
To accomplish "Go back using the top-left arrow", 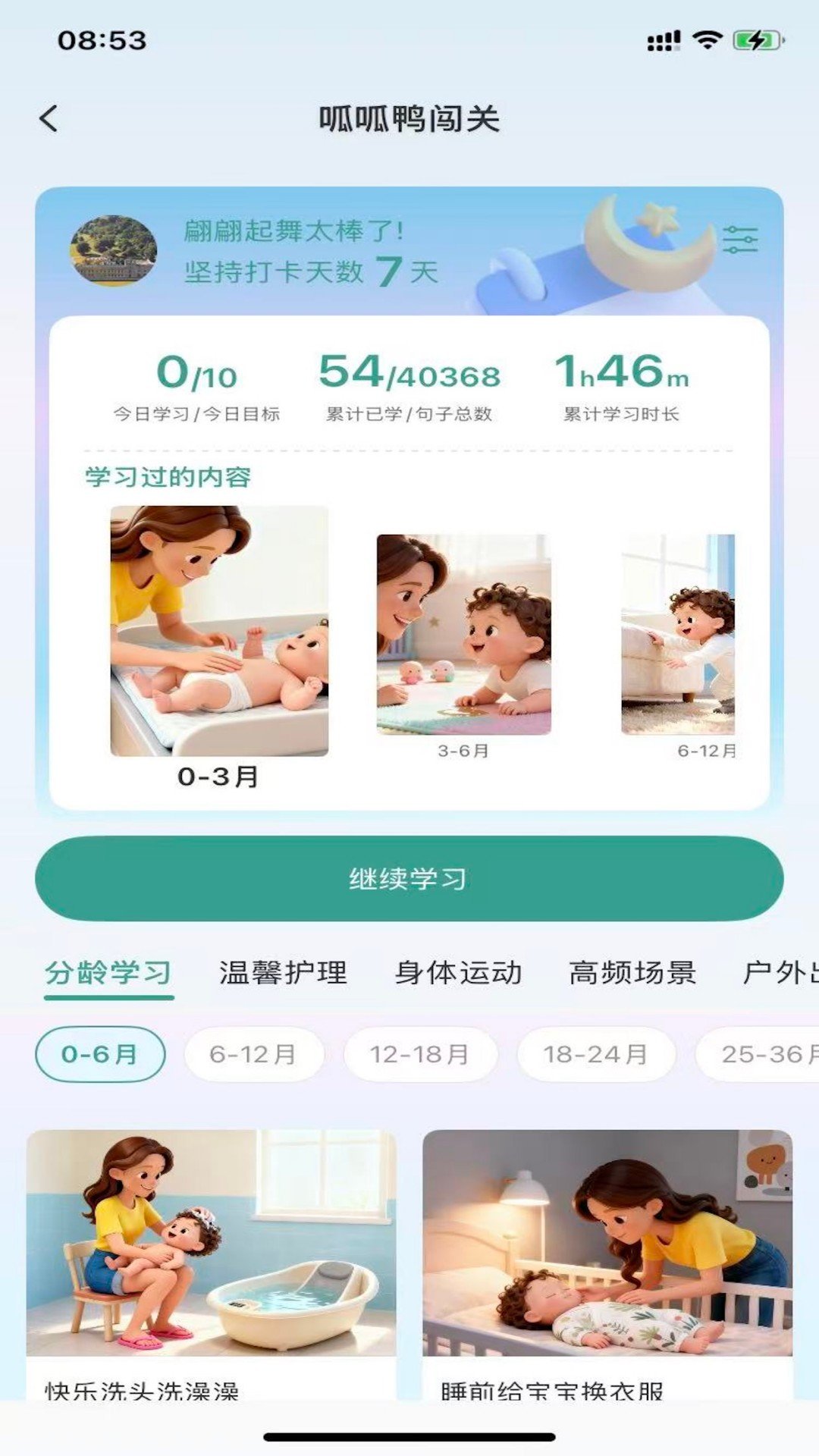I will [49, 118].
